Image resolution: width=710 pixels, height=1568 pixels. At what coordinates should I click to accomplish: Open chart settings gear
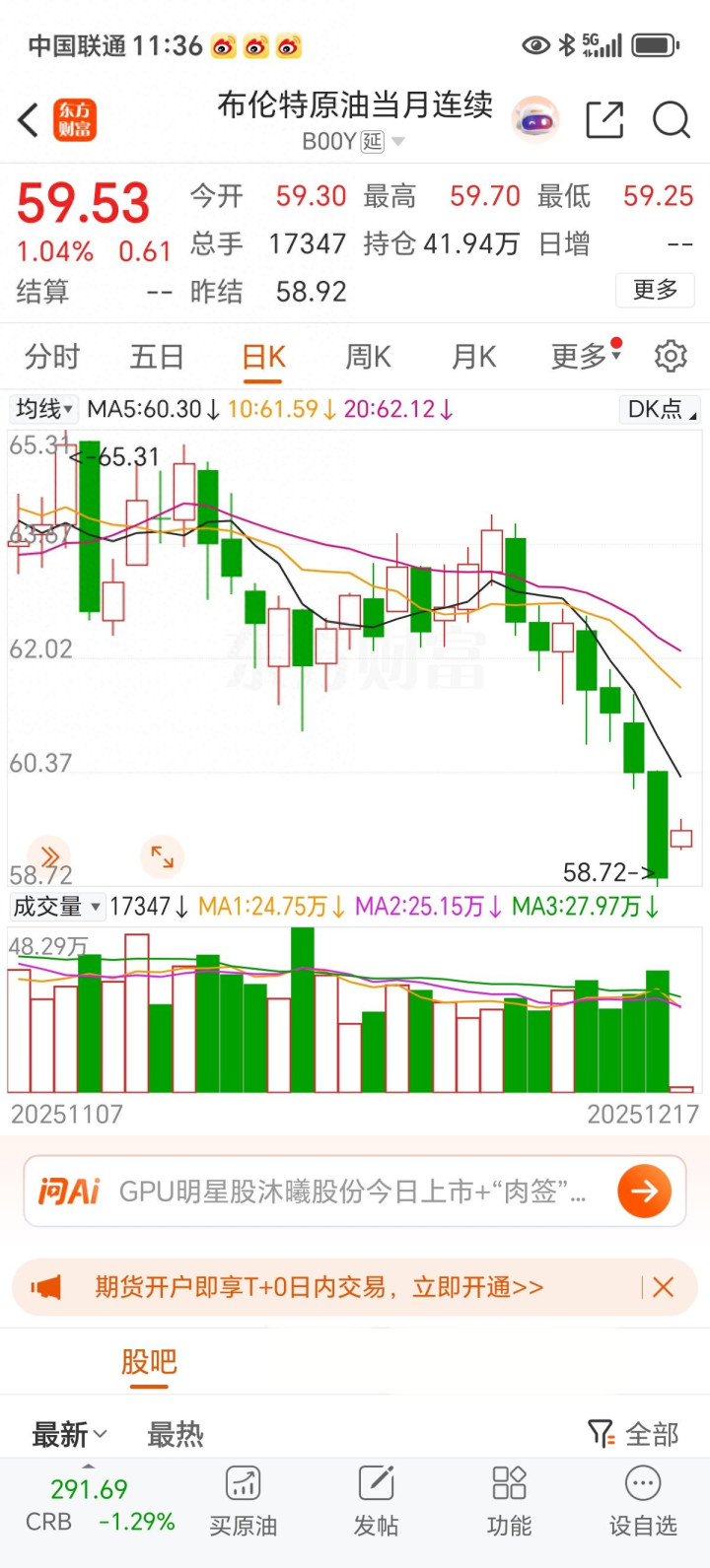[671, 356]
